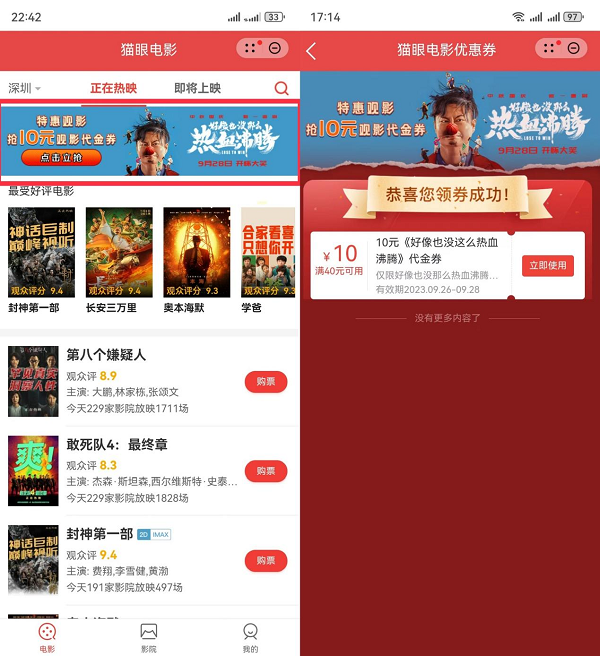Switch to the 影院 bottom tab

coord(149,637)
